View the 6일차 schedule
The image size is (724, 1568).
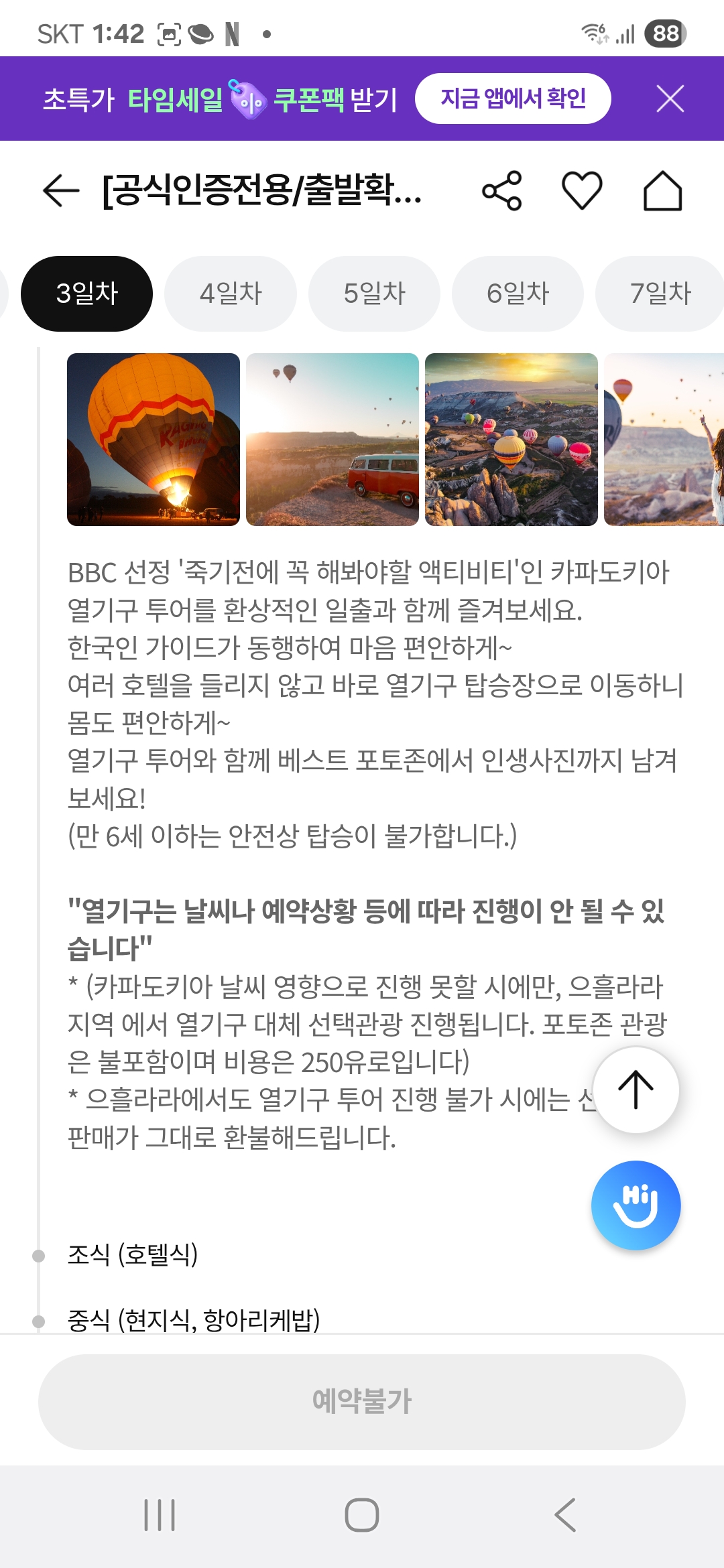point(518,293)
